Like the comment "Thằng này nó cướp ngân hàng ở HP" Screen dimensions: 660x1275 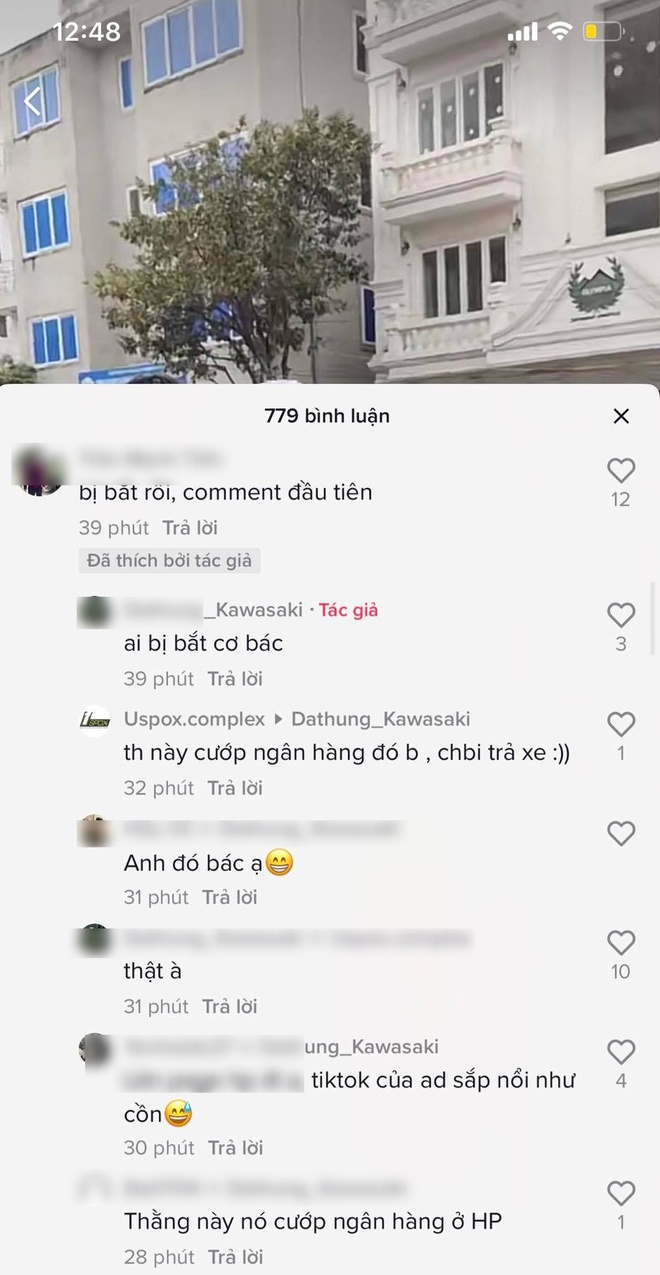point(621,1193)
